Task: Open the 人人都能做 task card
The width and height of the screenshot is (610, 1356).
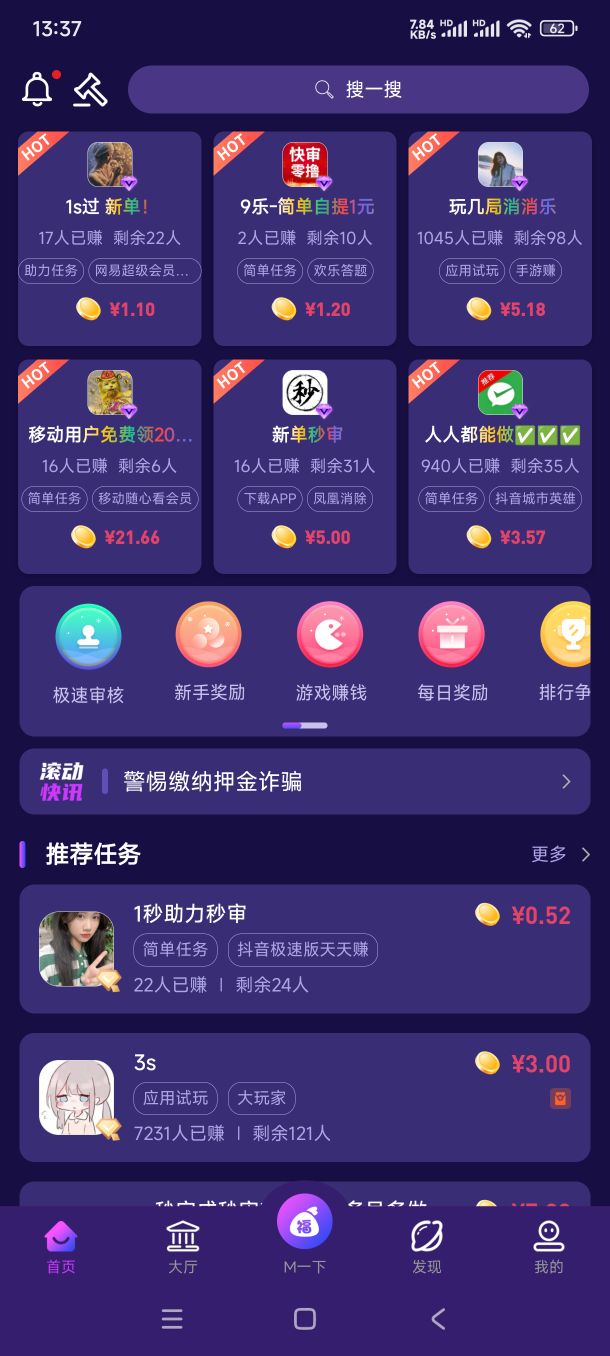Action: (x=500, y=466)
